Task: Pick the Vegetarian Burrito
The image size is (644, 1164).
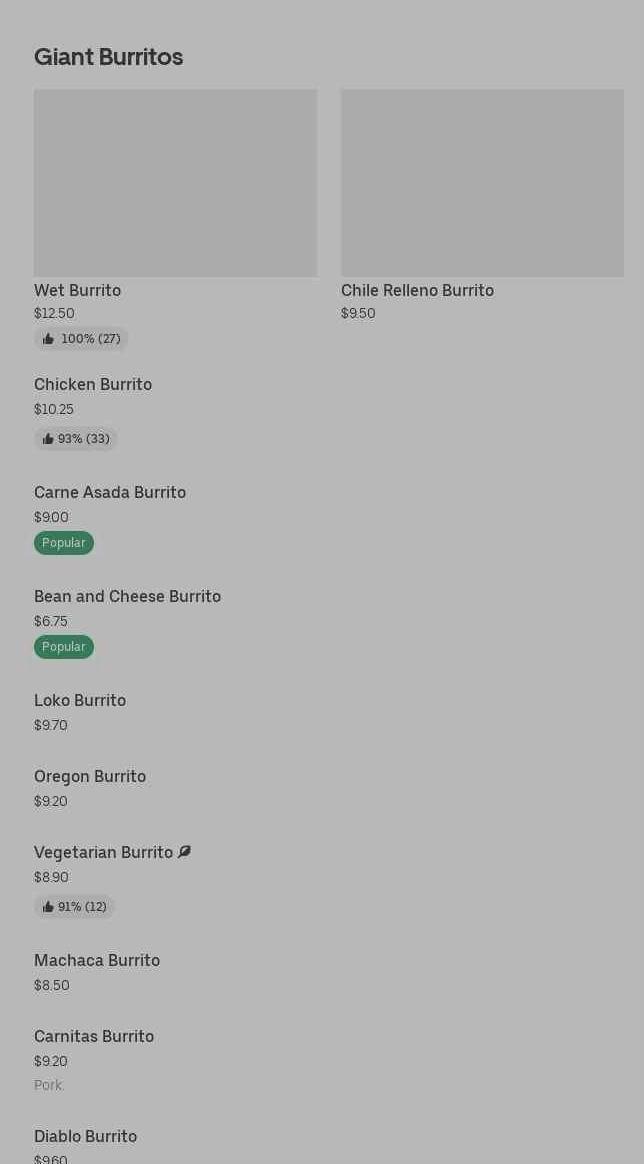Action: click(x=104, y=853)
